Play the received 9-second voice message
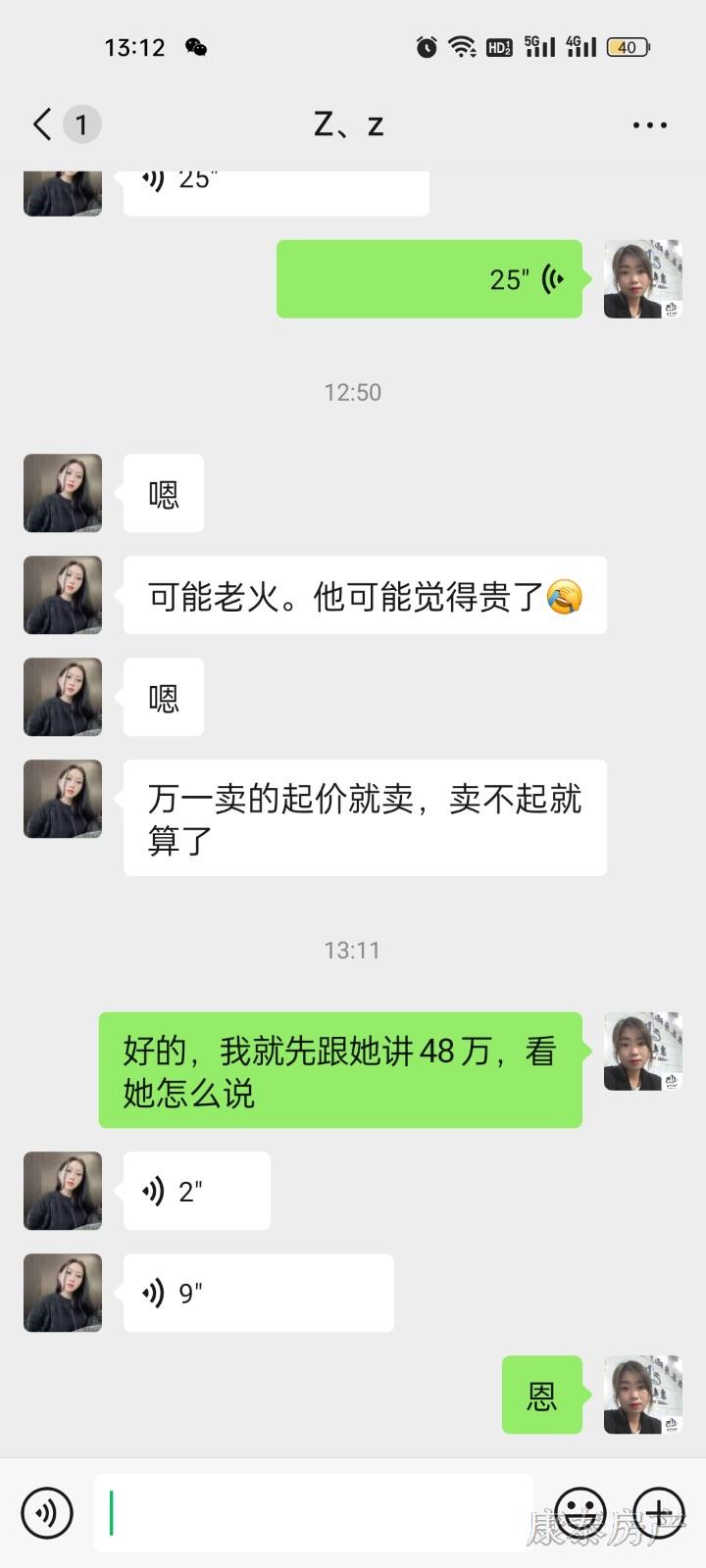Viewport: 706px width, 1568px height. tap(258, 1293)
